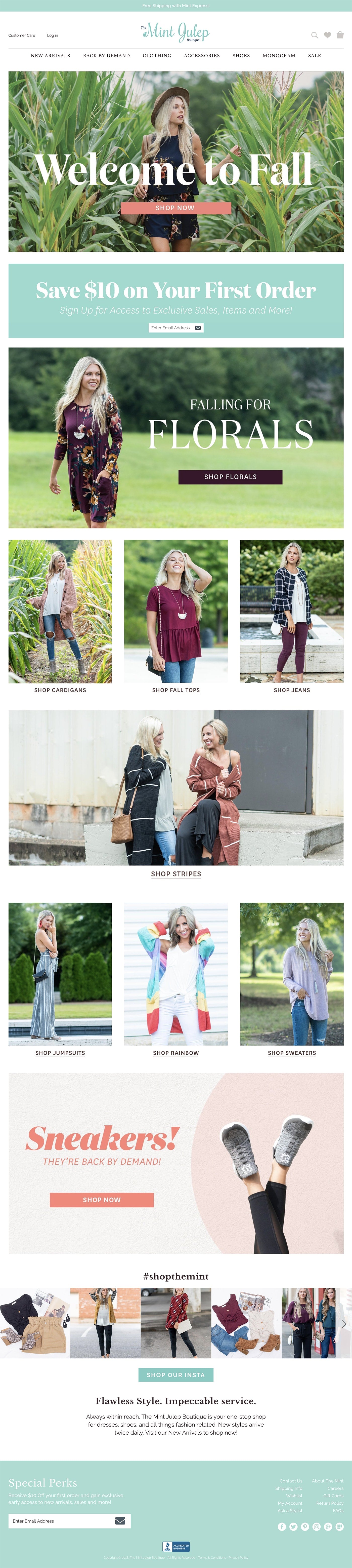This screenshot has height=1568, width=352.
Task: Open the search icon in the header
Action: 314,35
